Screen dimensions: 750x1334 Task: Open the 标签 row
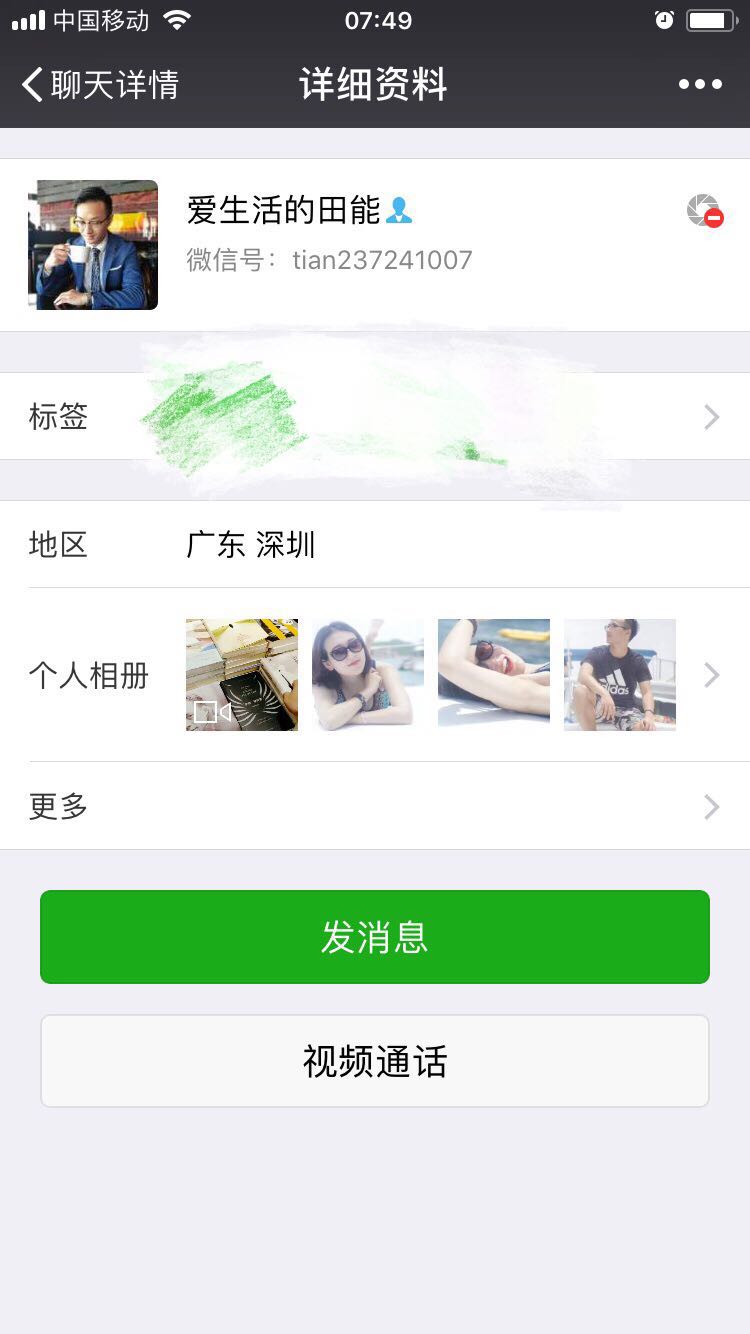pyautogui.click(x=375, y=416)
